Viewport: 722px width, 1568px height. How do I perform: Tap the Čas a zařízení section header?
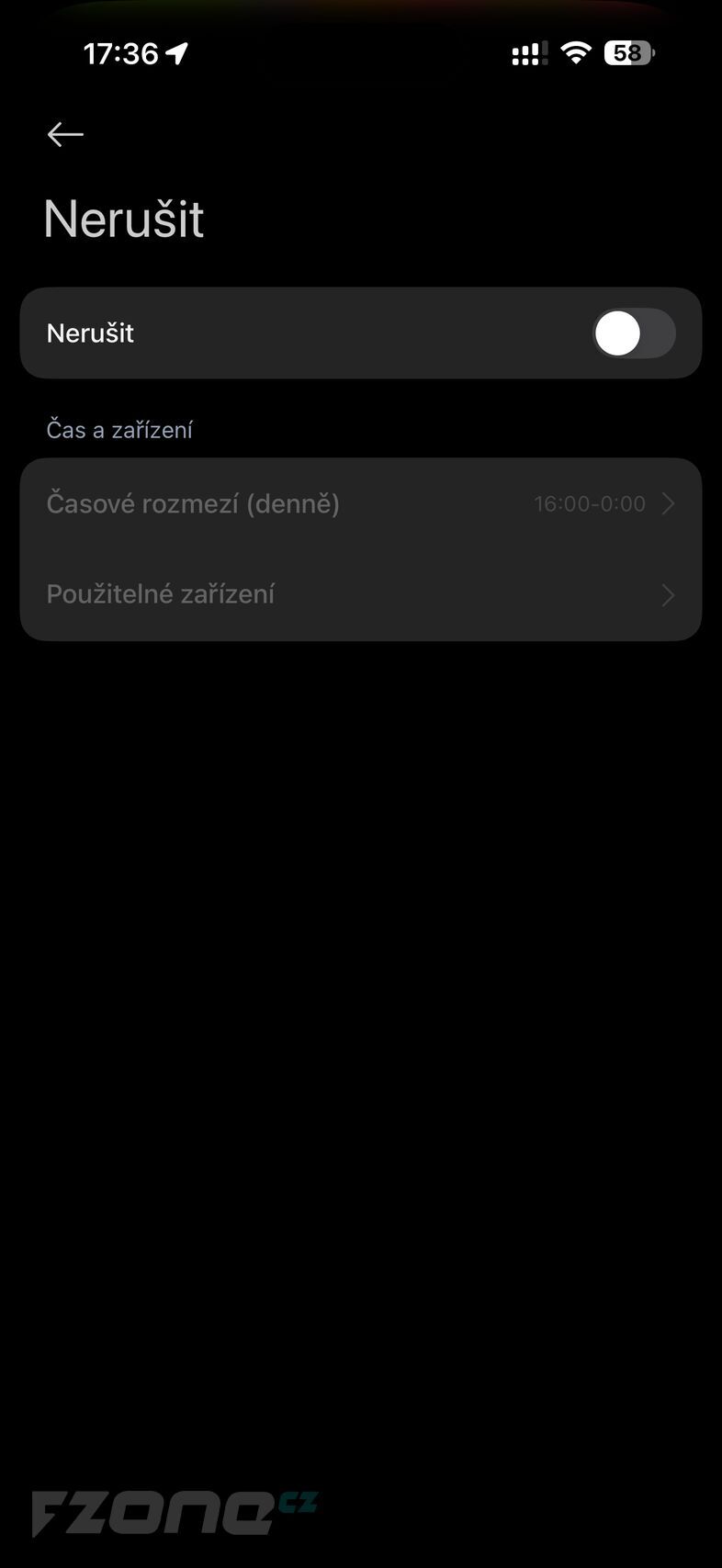pos(119,429)
